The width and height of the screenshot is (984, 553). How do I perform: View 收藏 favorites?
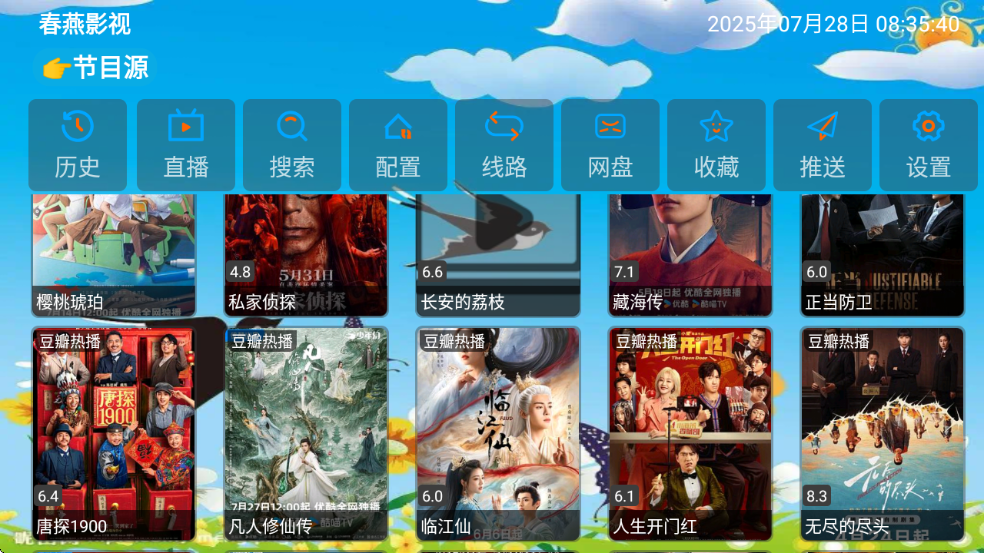[717, 145]
